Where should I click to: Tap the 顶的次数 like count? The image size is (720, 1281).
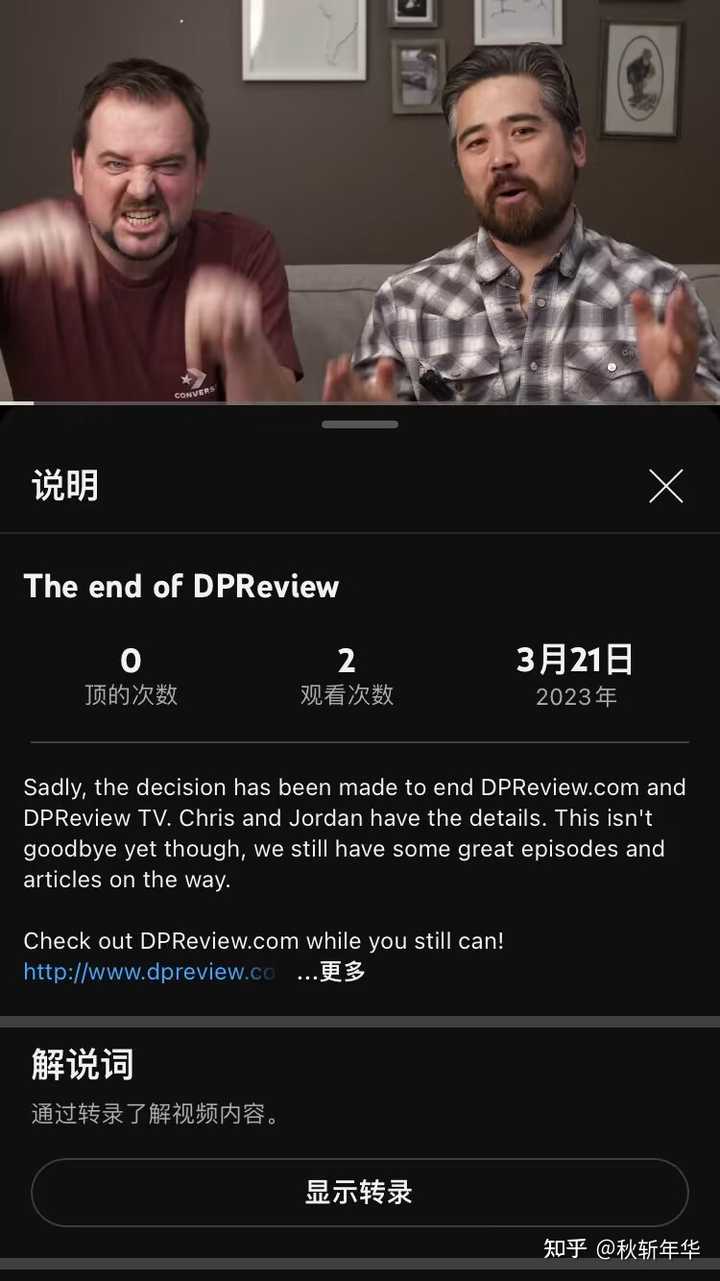point(131,676)
